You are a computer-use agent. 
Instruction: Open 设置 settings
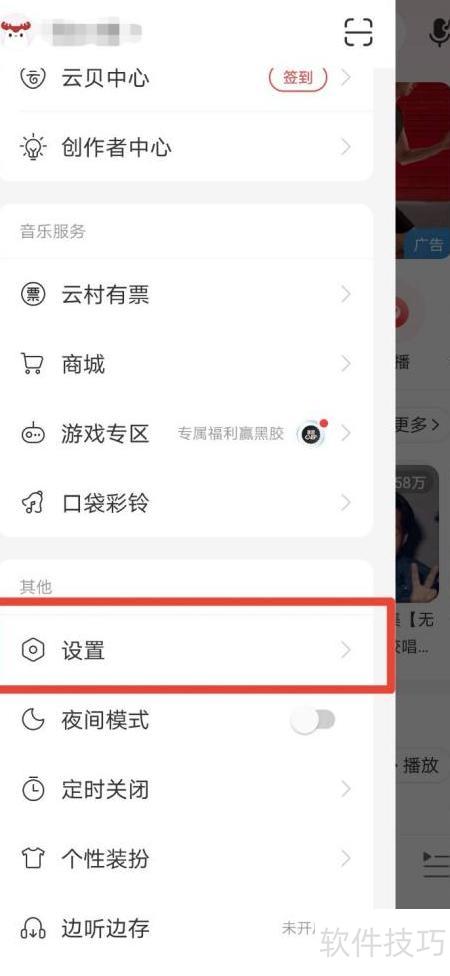(x=187, y=650)
